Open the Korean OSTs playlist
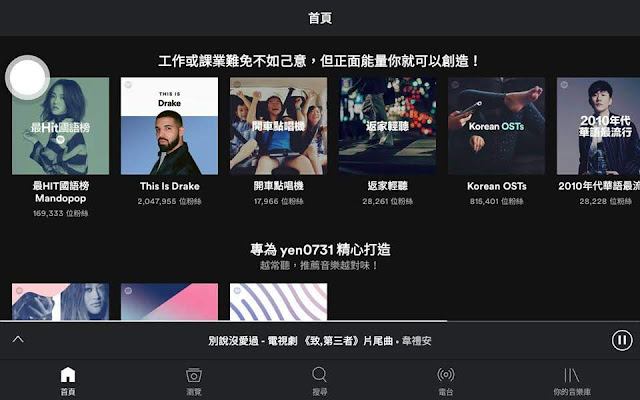 pyautogui.click(x=496, y=127)
